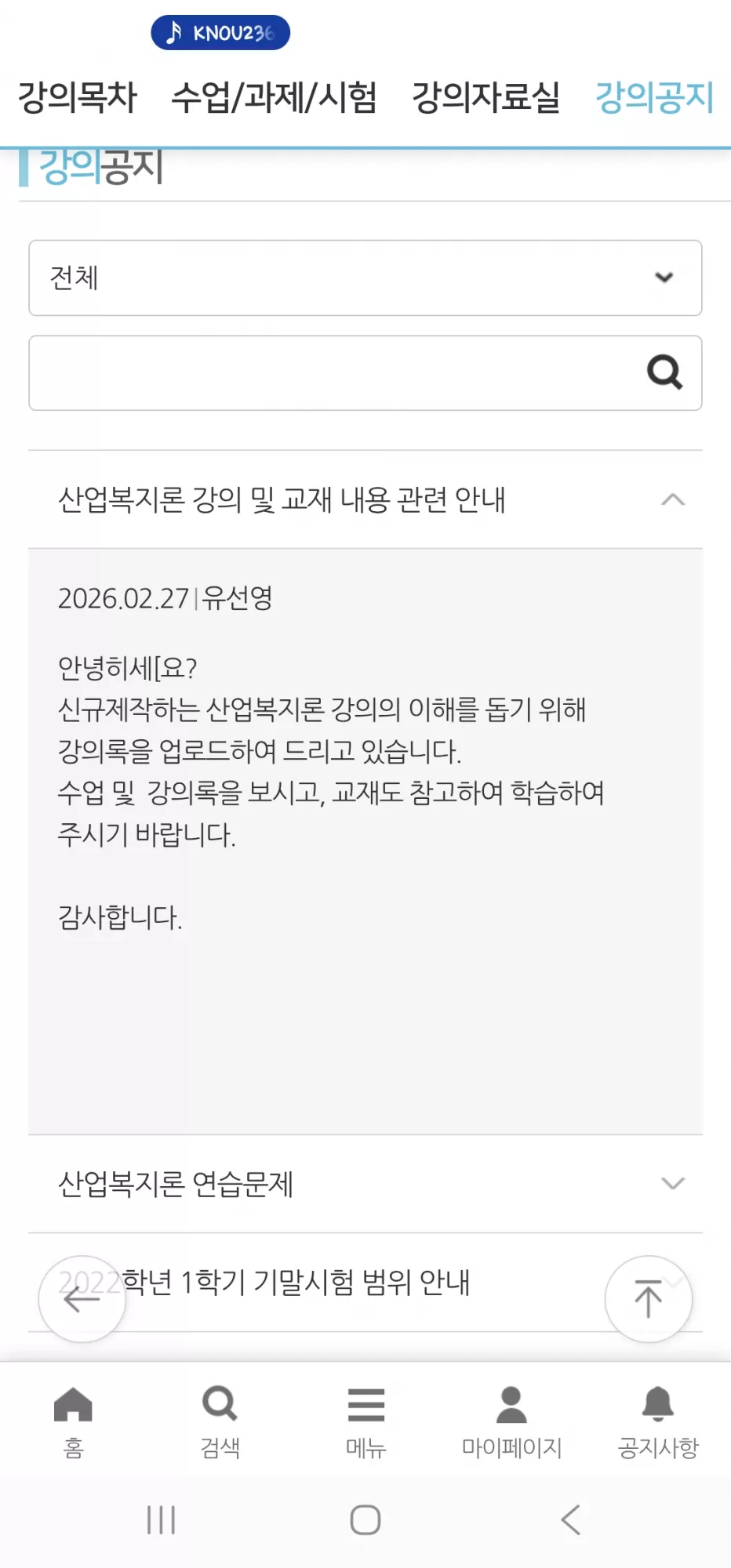The width and height of the screenshot is (731, 1568).
Task: Open 공지사항 via the bell icon
Action: tap(657, 1419)
